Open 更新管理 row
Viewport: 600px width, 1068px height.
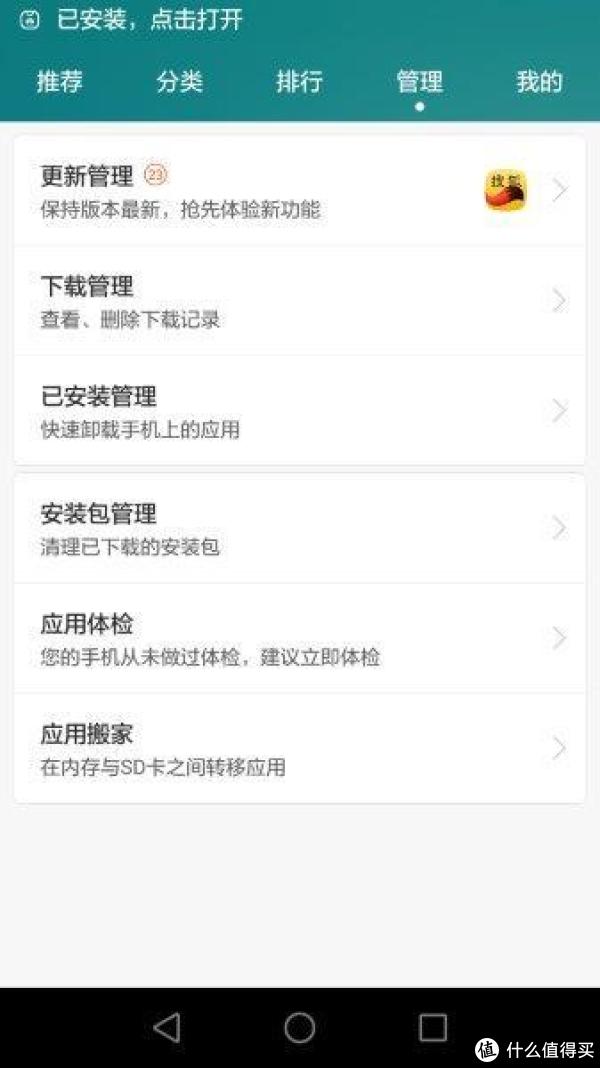(x=300, y=190)
